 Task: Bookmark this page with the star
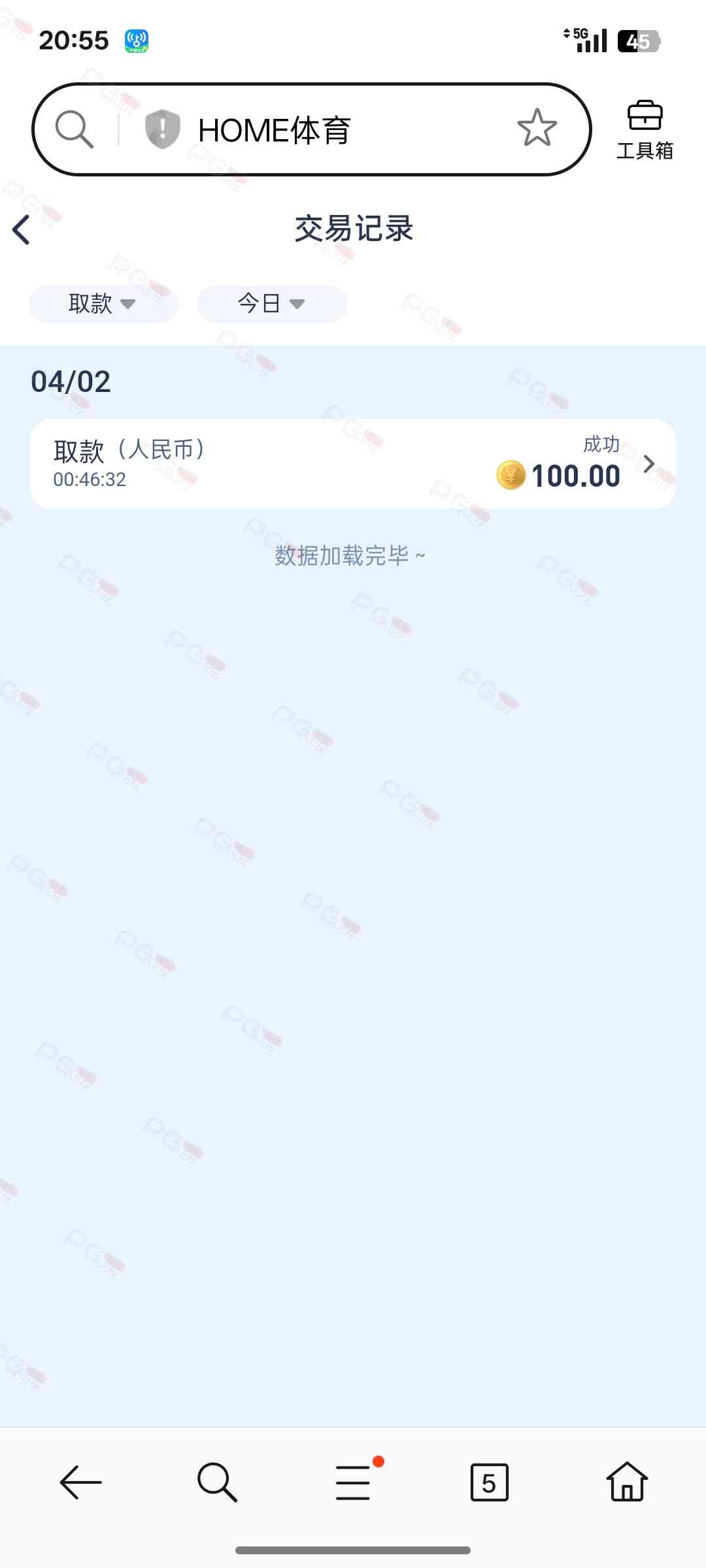(x=537, y=128)
